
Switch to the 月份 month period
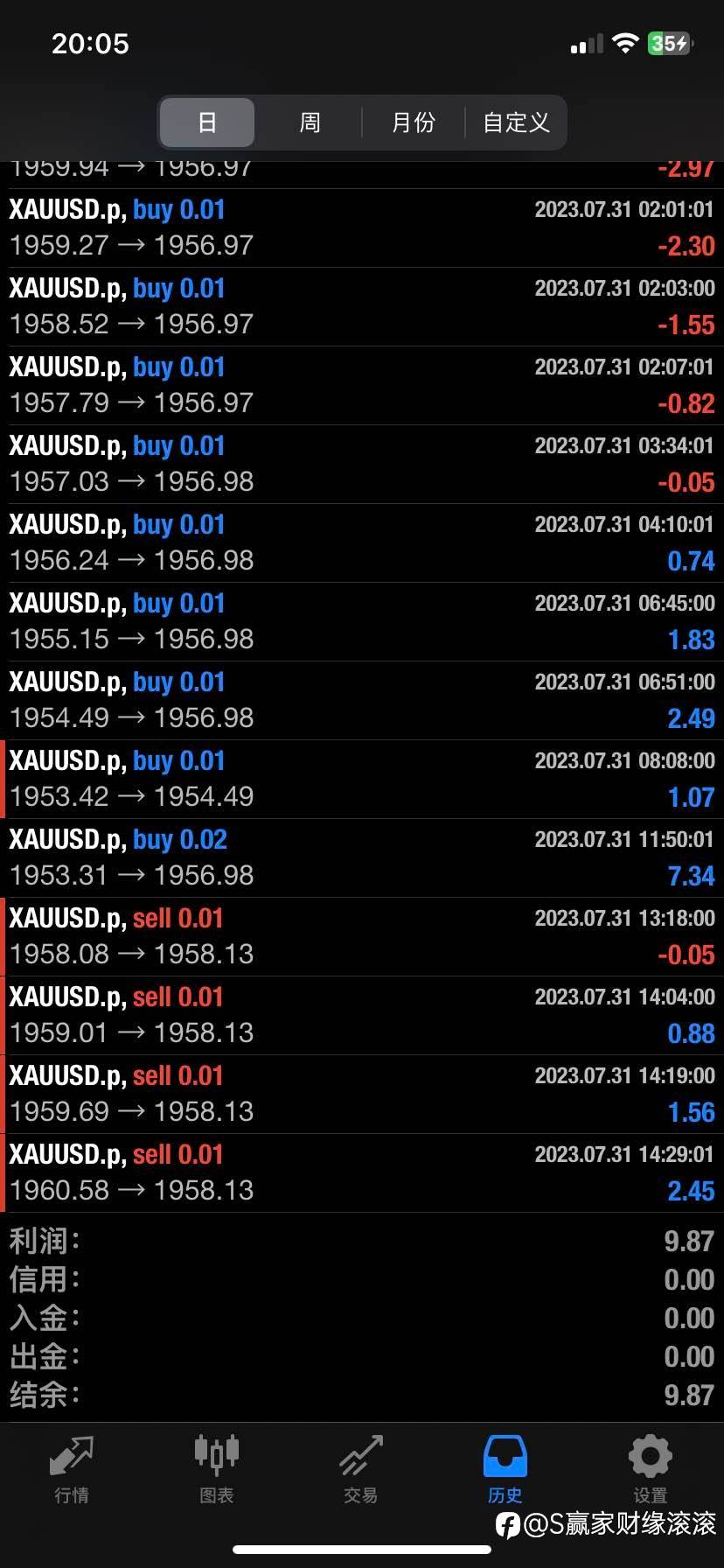coord(413,122)
